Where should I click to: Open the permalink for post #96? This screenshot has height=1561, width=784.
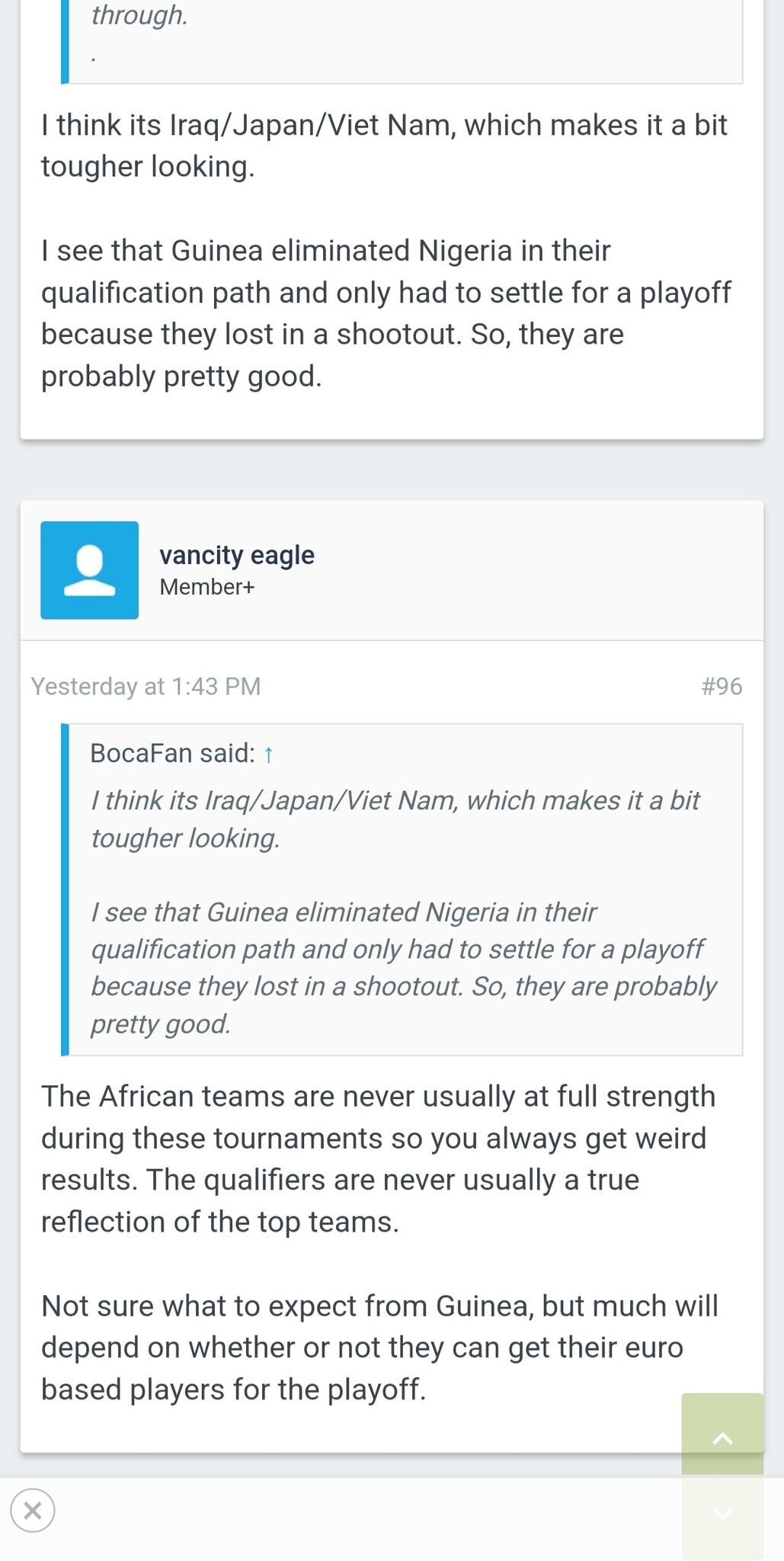tap(721, 686)
